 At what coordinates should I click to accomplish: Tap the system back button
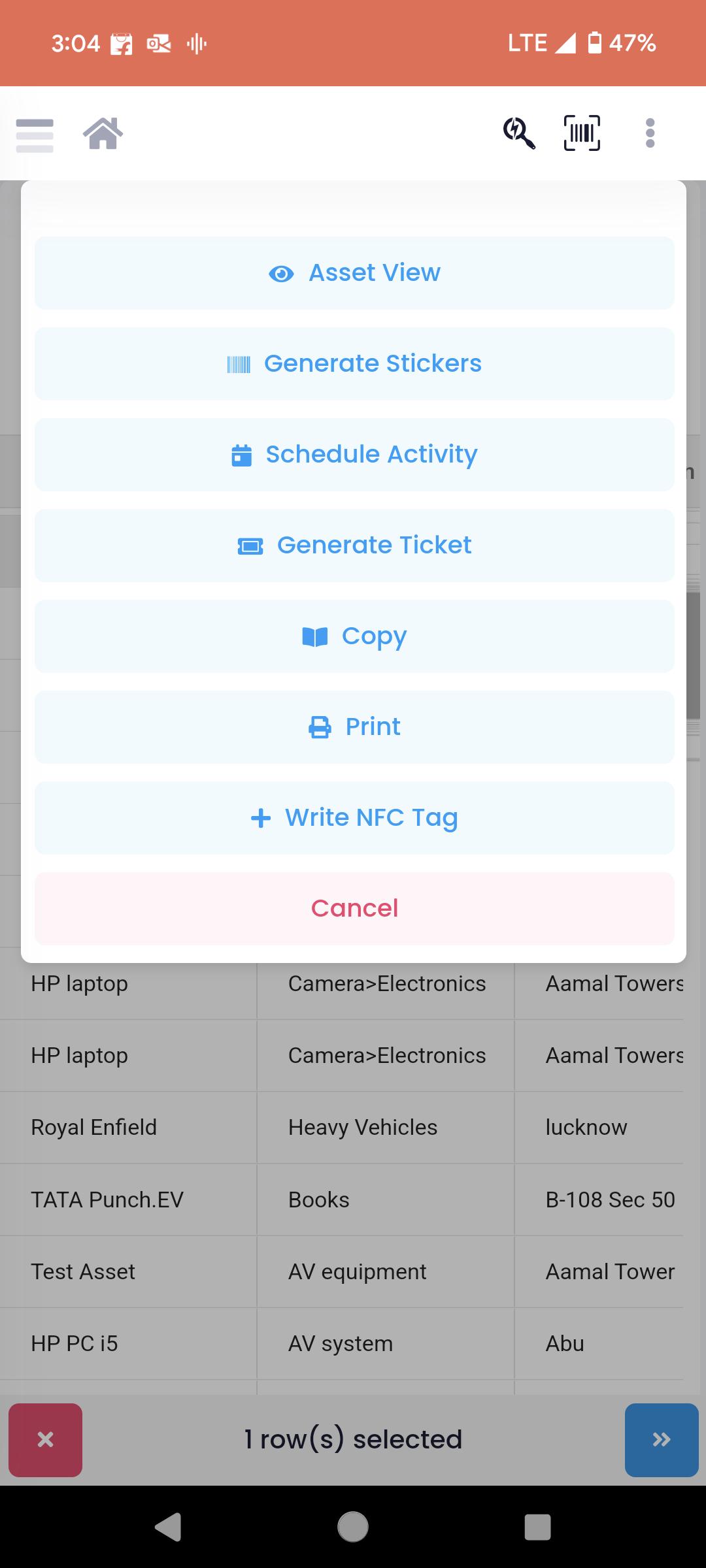(x=169, y=1527)
